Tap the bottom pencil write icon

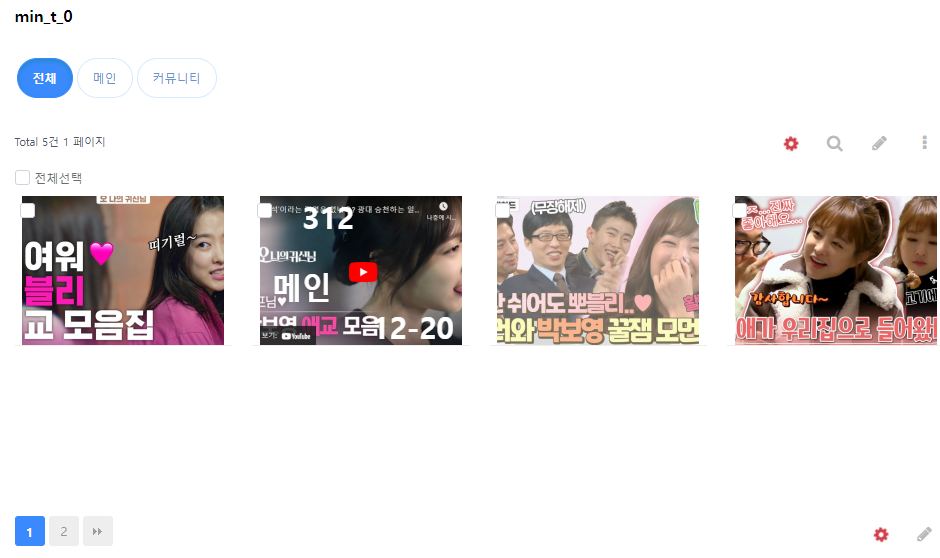924,535
